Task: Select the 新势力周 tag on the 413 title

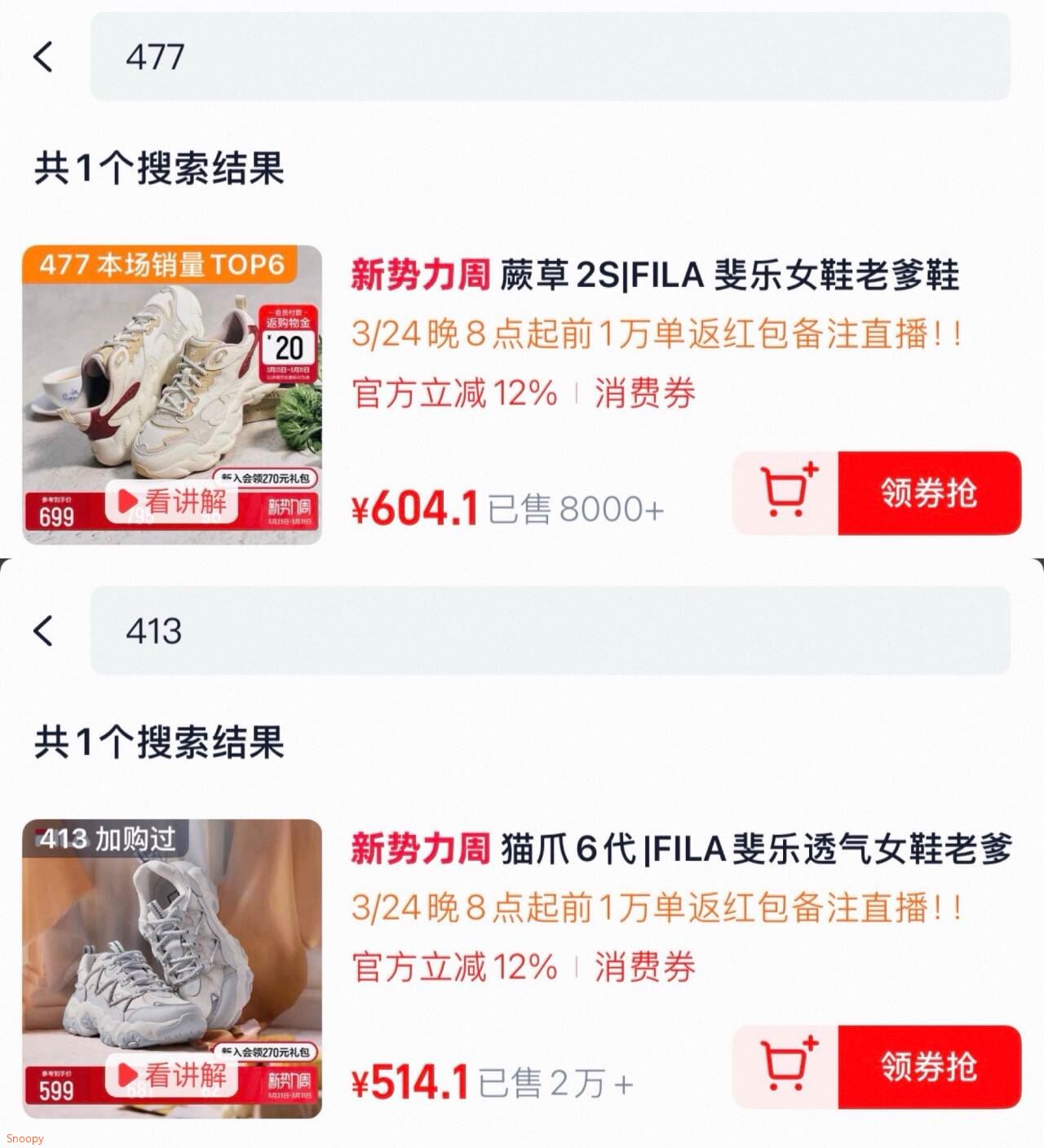Action: [x=415, y=846]
